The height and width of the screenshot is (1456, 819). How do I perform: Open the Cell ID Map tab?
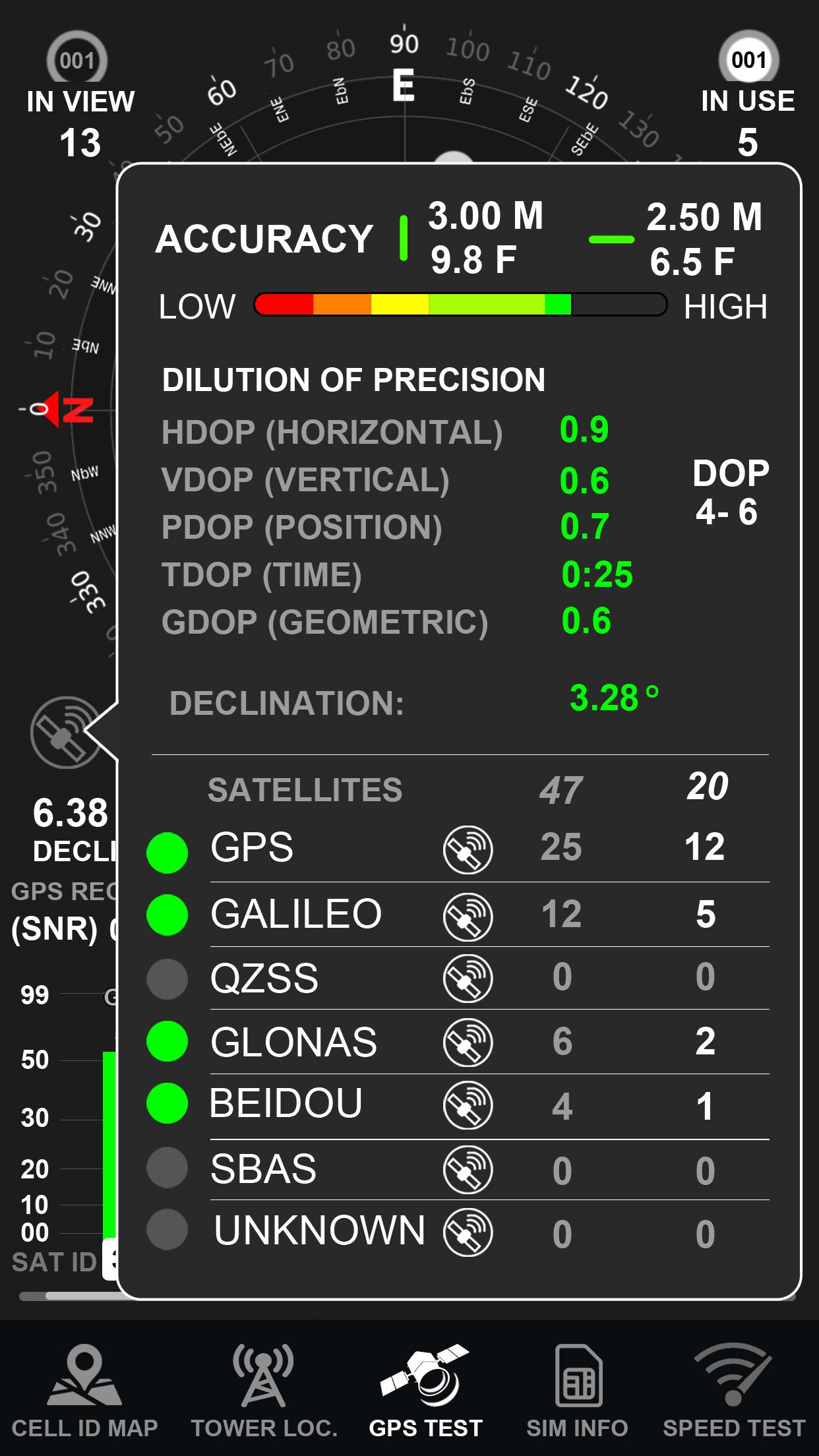tap(84, 1390)
